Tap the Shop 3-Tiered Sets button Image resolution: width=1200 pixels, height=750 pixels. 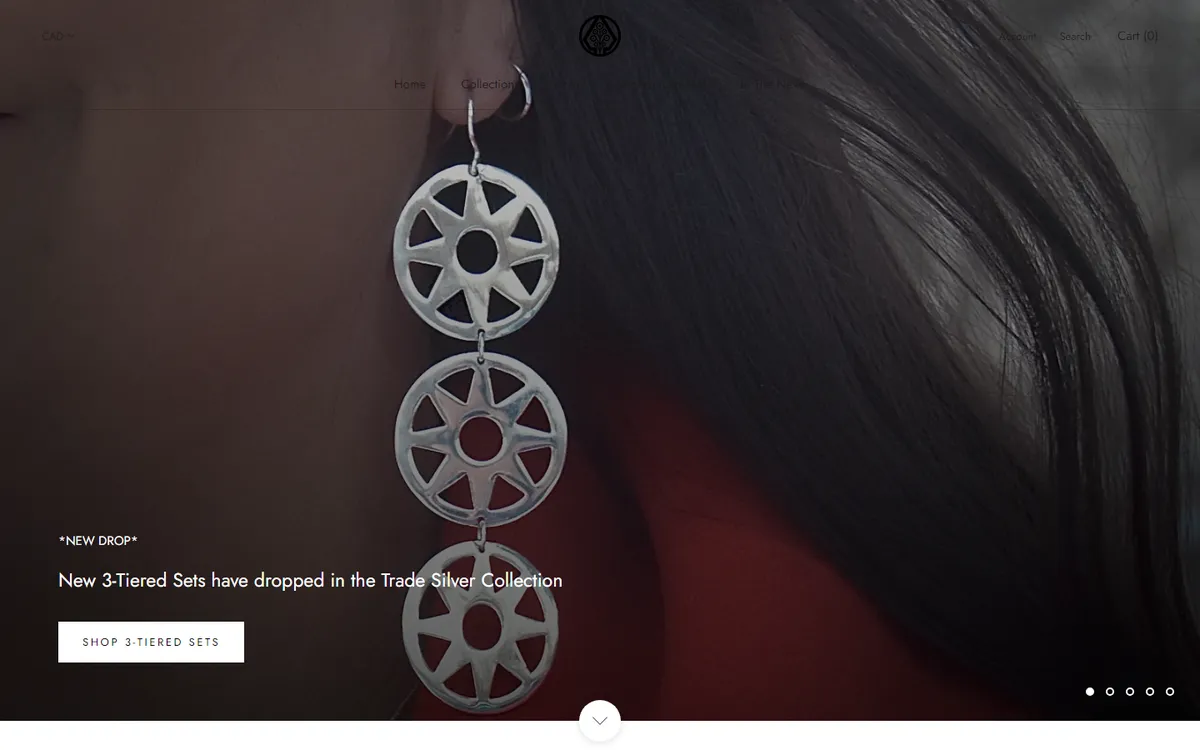pyautogui.click(x=151, y=642)
